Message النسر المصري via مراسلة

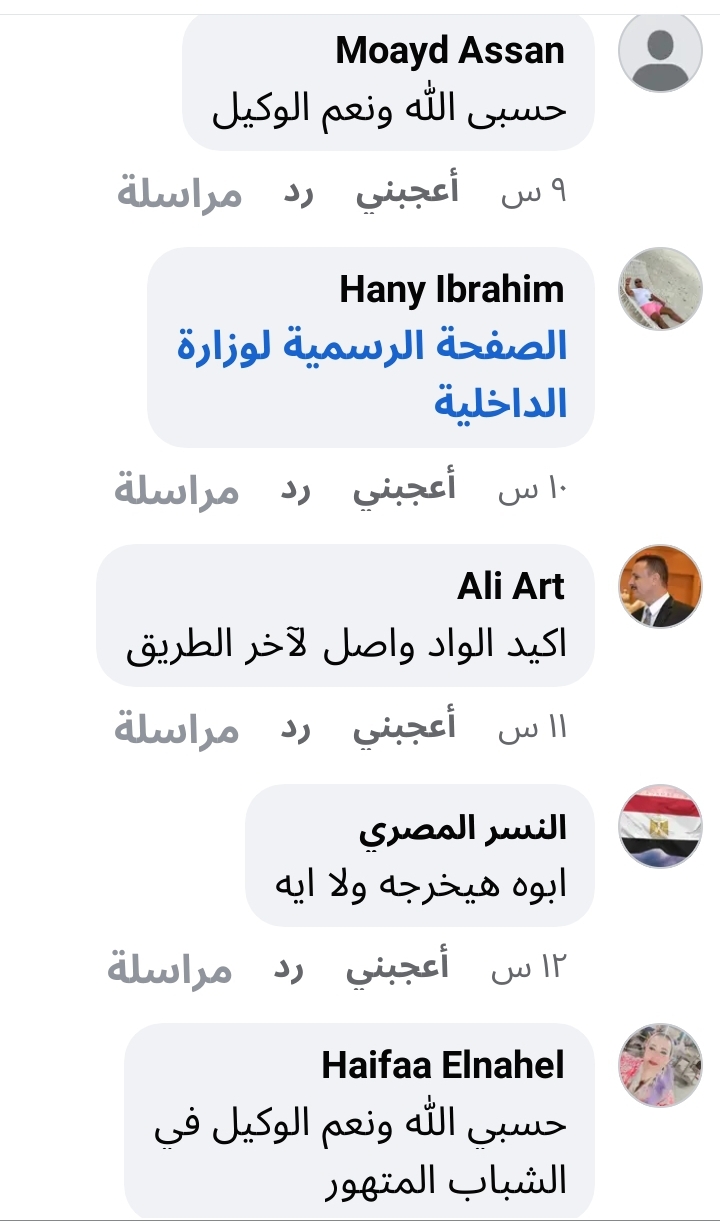coord(170,969)
